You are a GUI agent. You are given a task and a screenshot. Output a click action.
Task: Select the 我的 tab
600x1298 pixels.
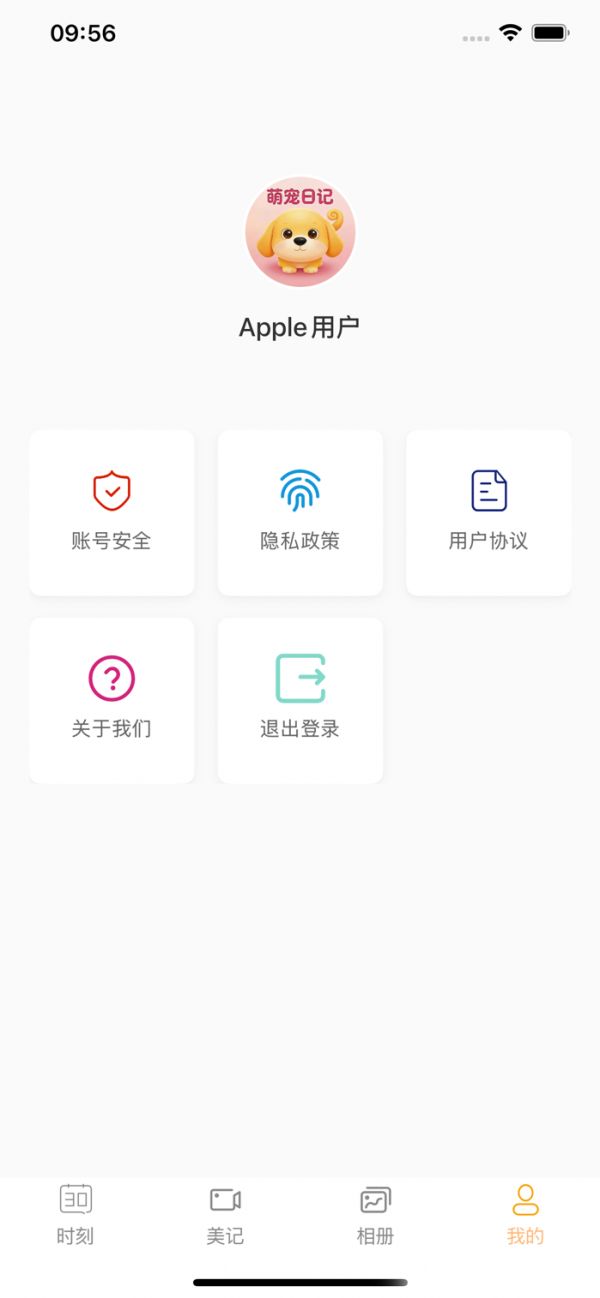tap(525, 1213)
